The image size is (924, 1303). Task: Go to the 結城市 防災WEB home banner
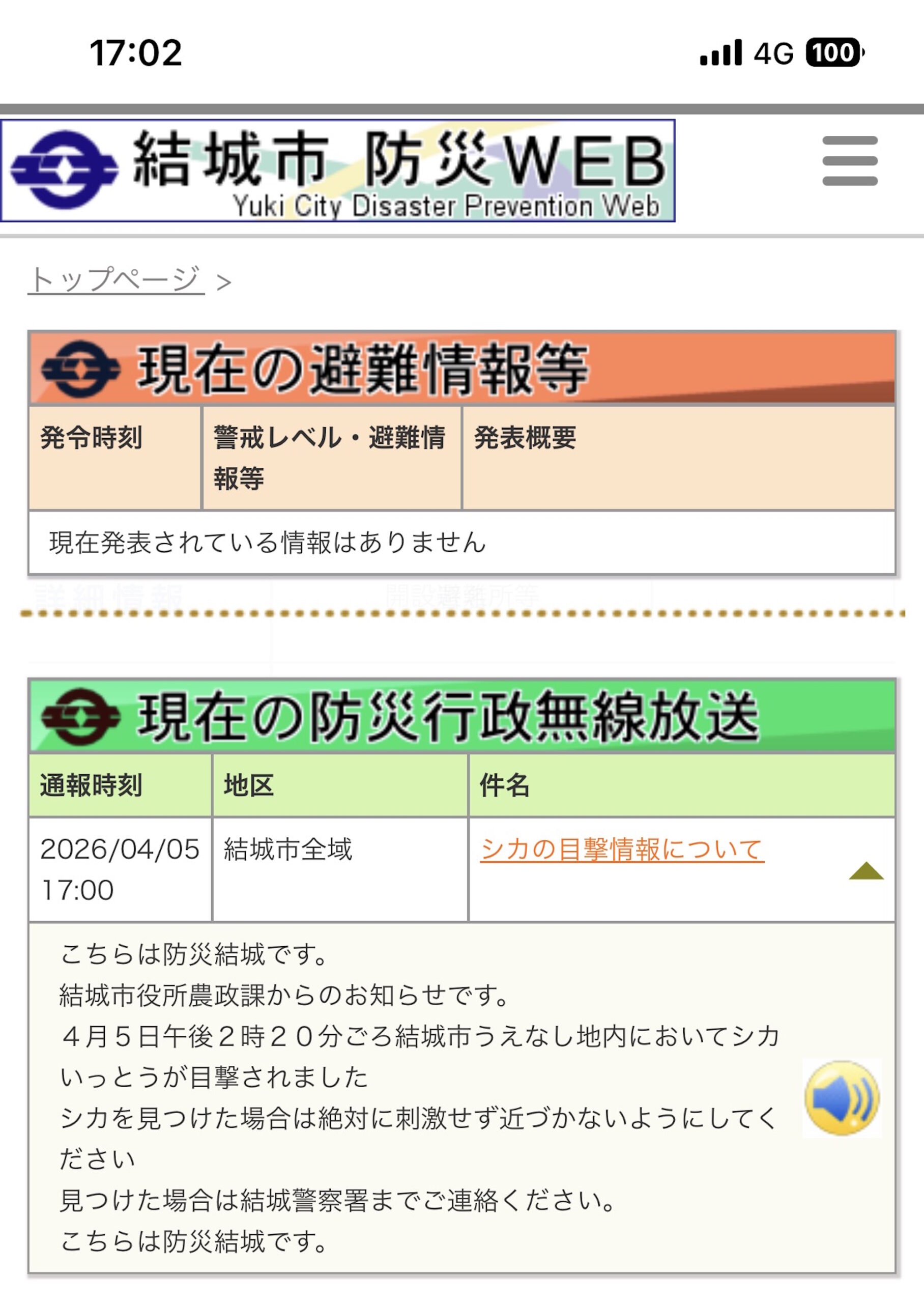(337, 171)
